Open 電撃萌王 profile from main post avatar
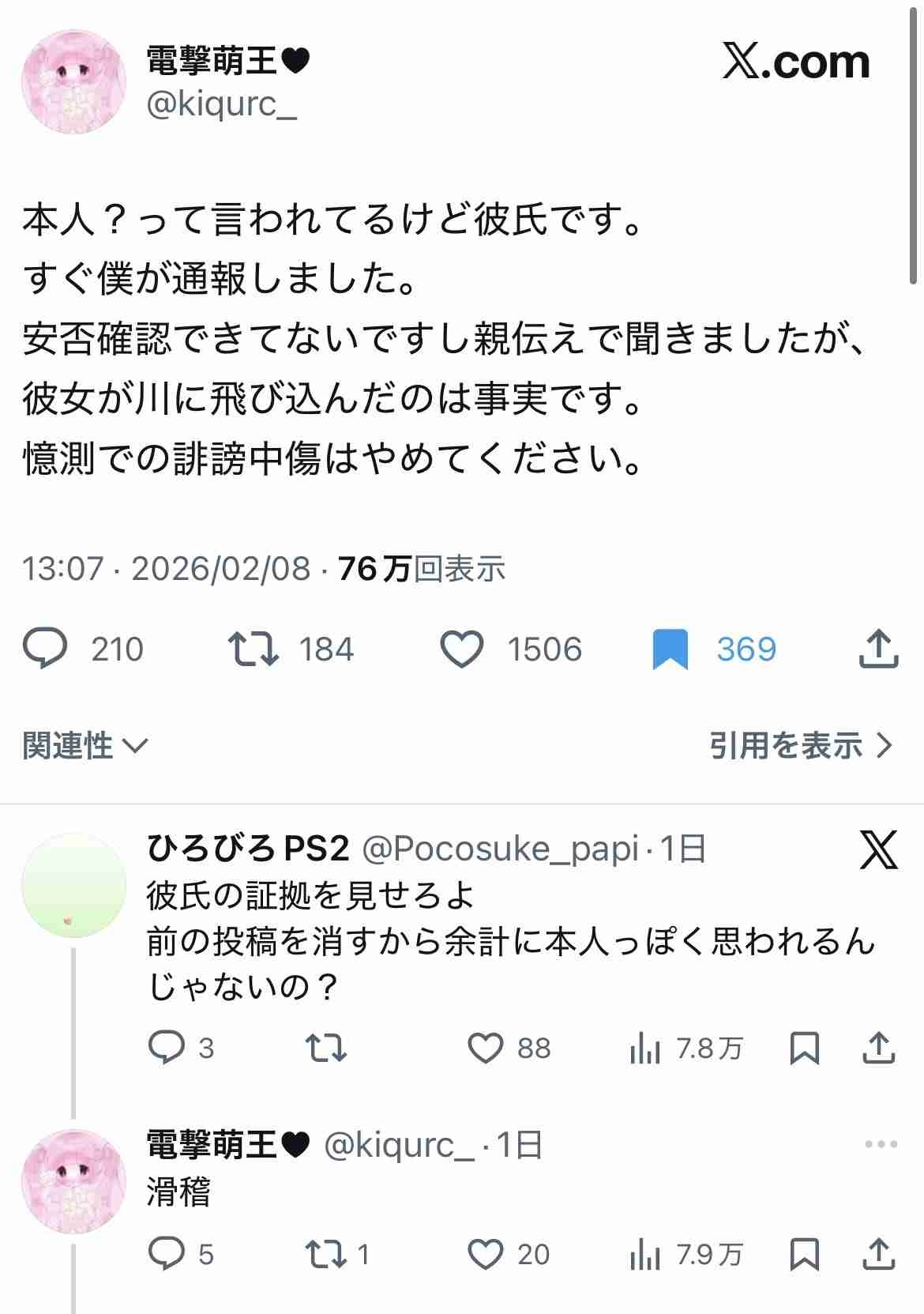 coord(73,82)
